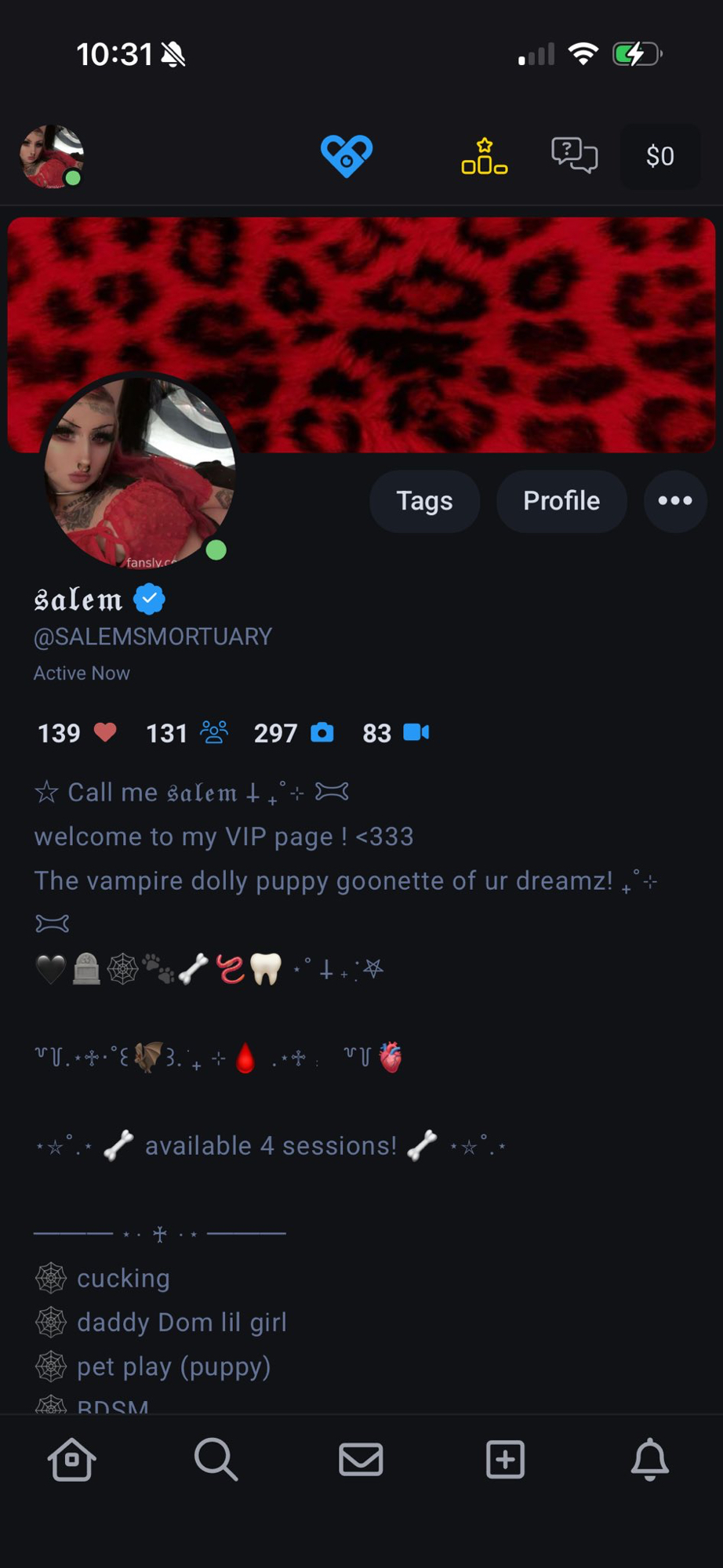Open the help chat icon

[x=574, y=155]
